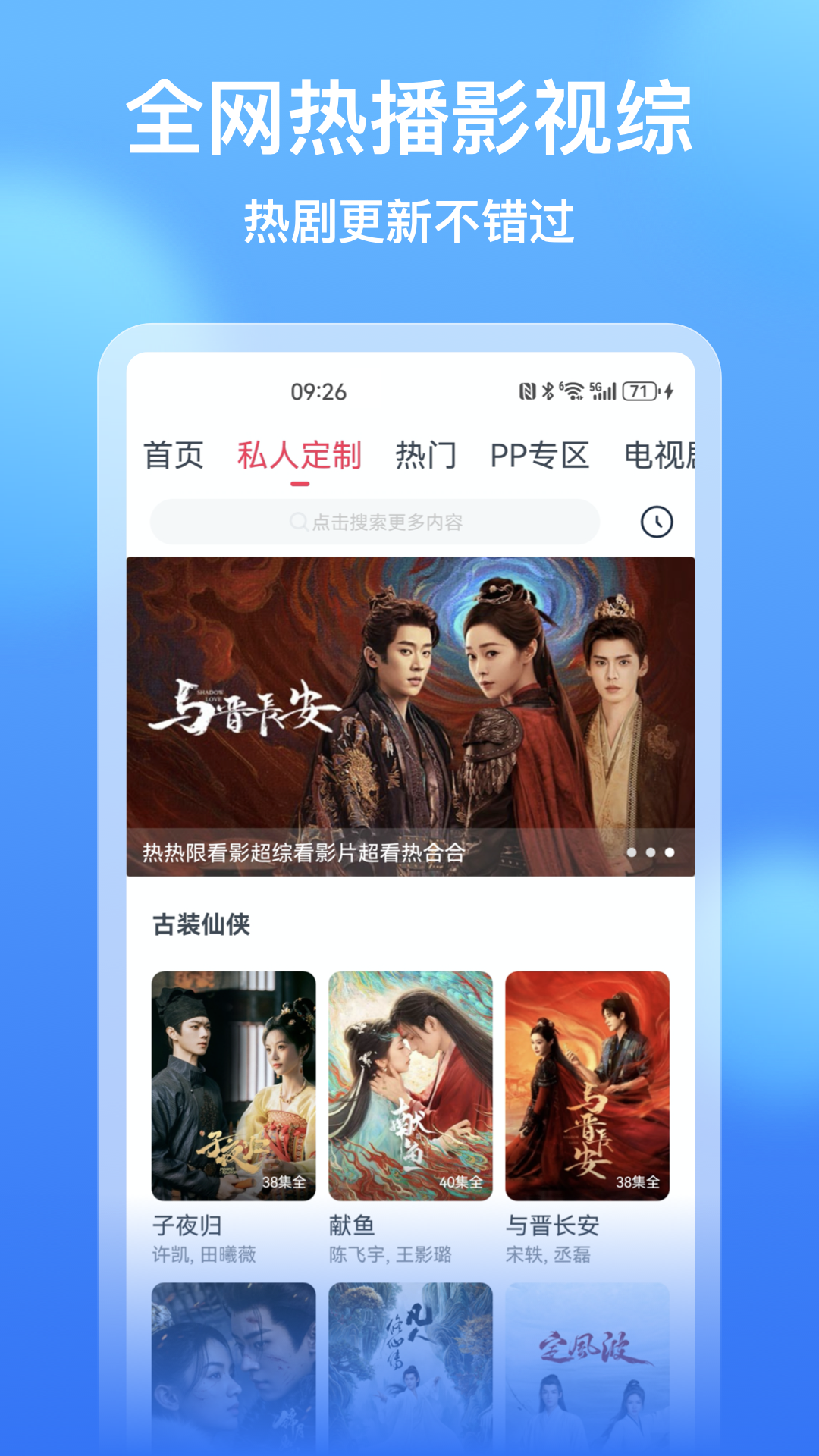
Task: Click cast names 许凯, 田曦薇
Action: point(205,1255)
